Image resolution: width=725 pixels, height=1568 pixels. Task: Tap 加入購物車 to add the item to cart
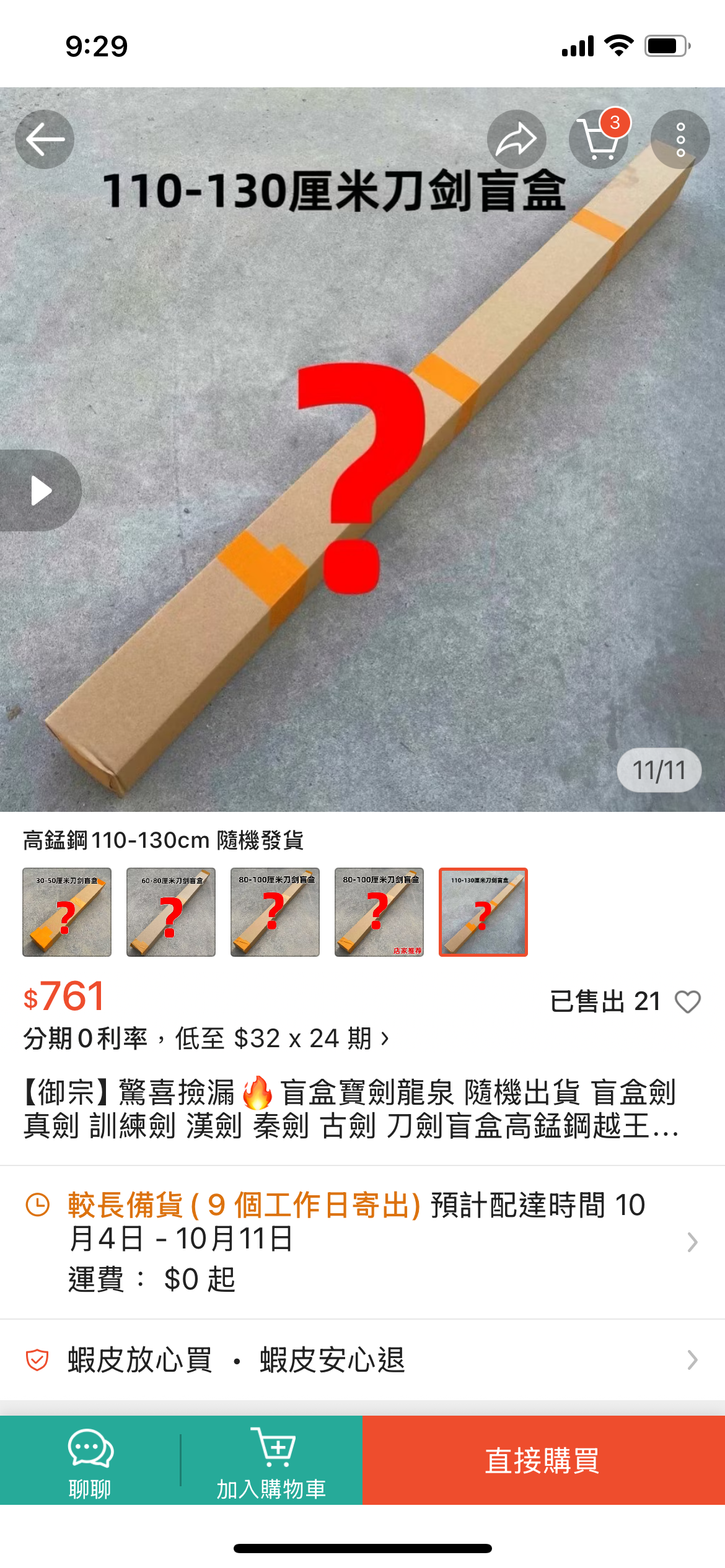coord(271,1460)
